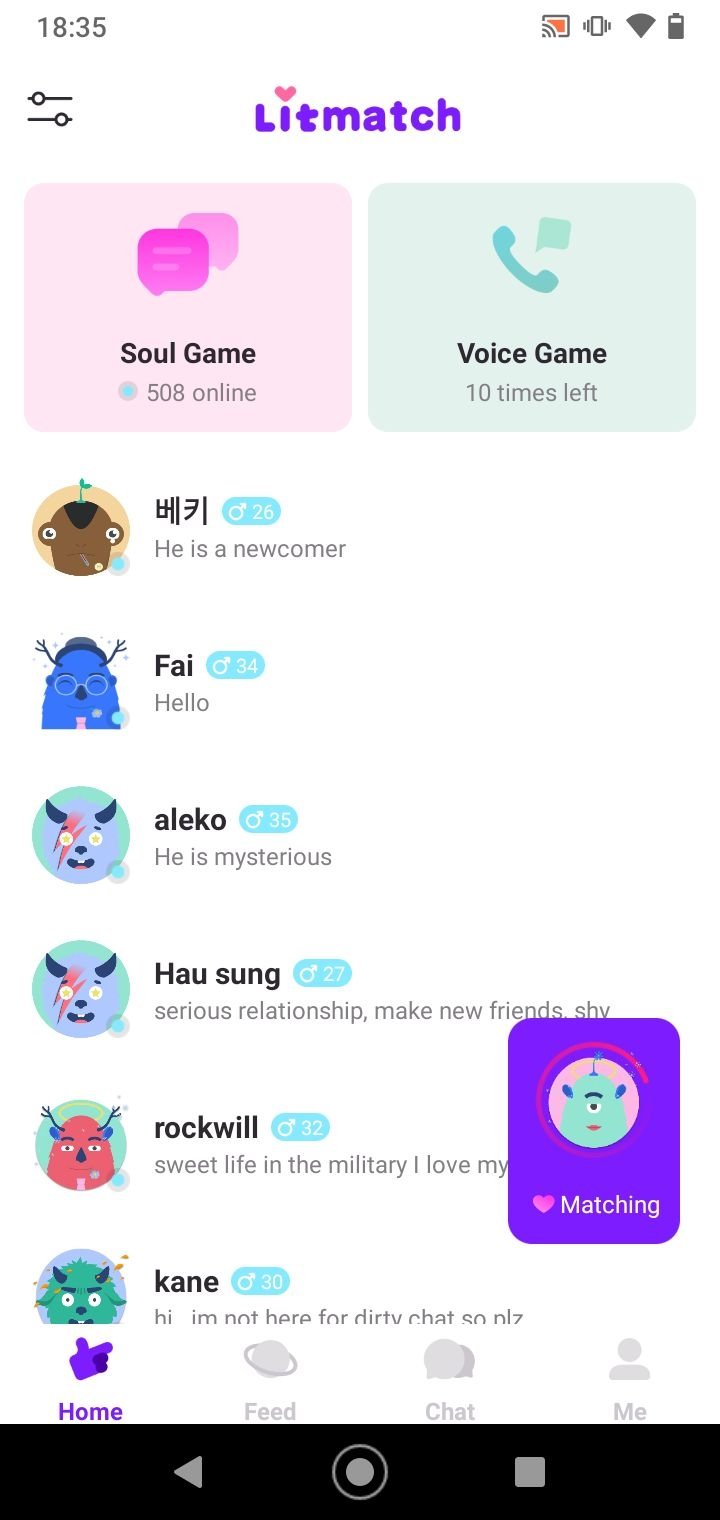Switch to the Feed tab
Viewport: 720px width, 1520px height.
(x=270, y=1380)
